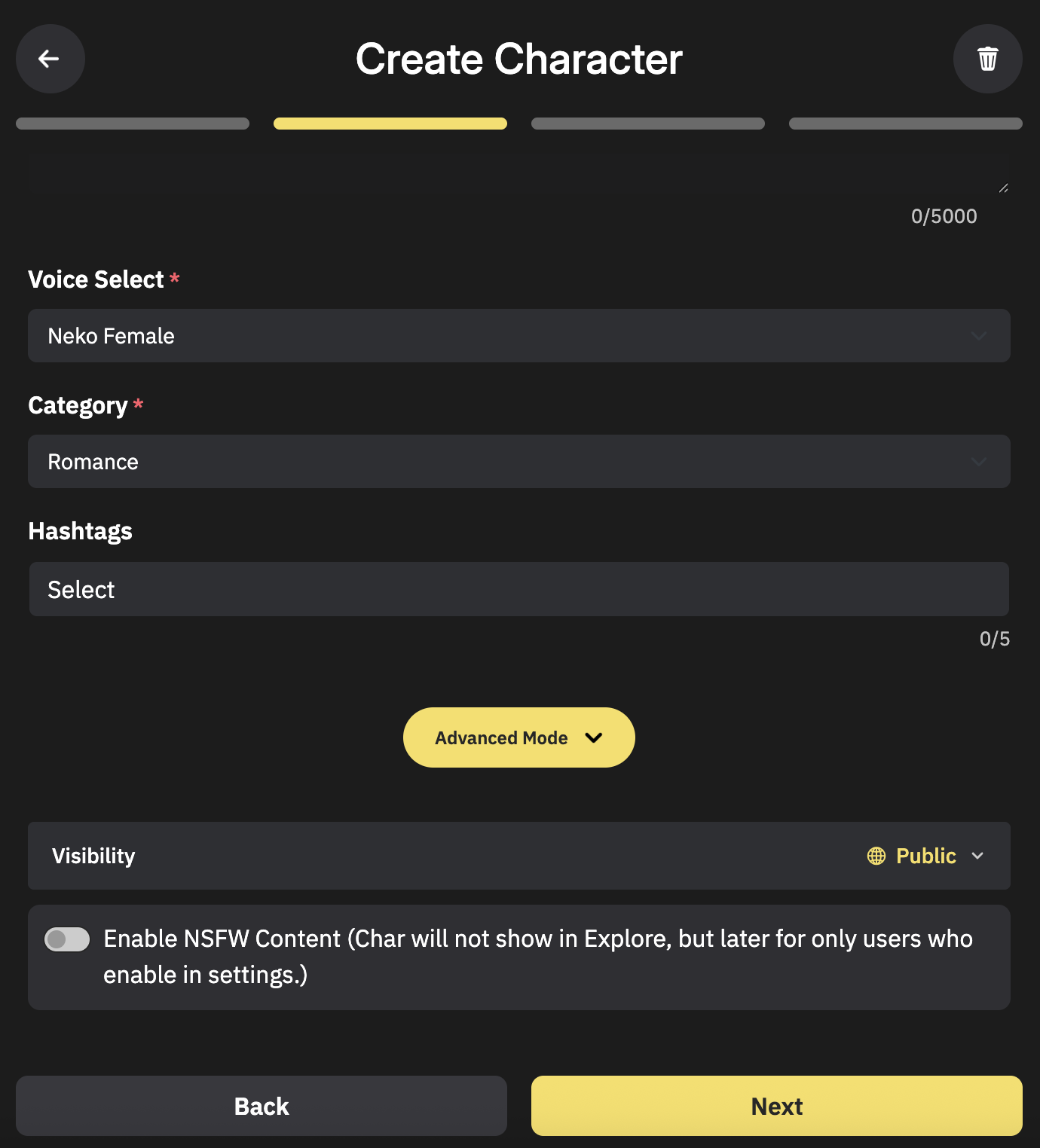Enable the NSFW Content toggle
Viewport: 1040px width, 1148px height.
coord(67,939)
